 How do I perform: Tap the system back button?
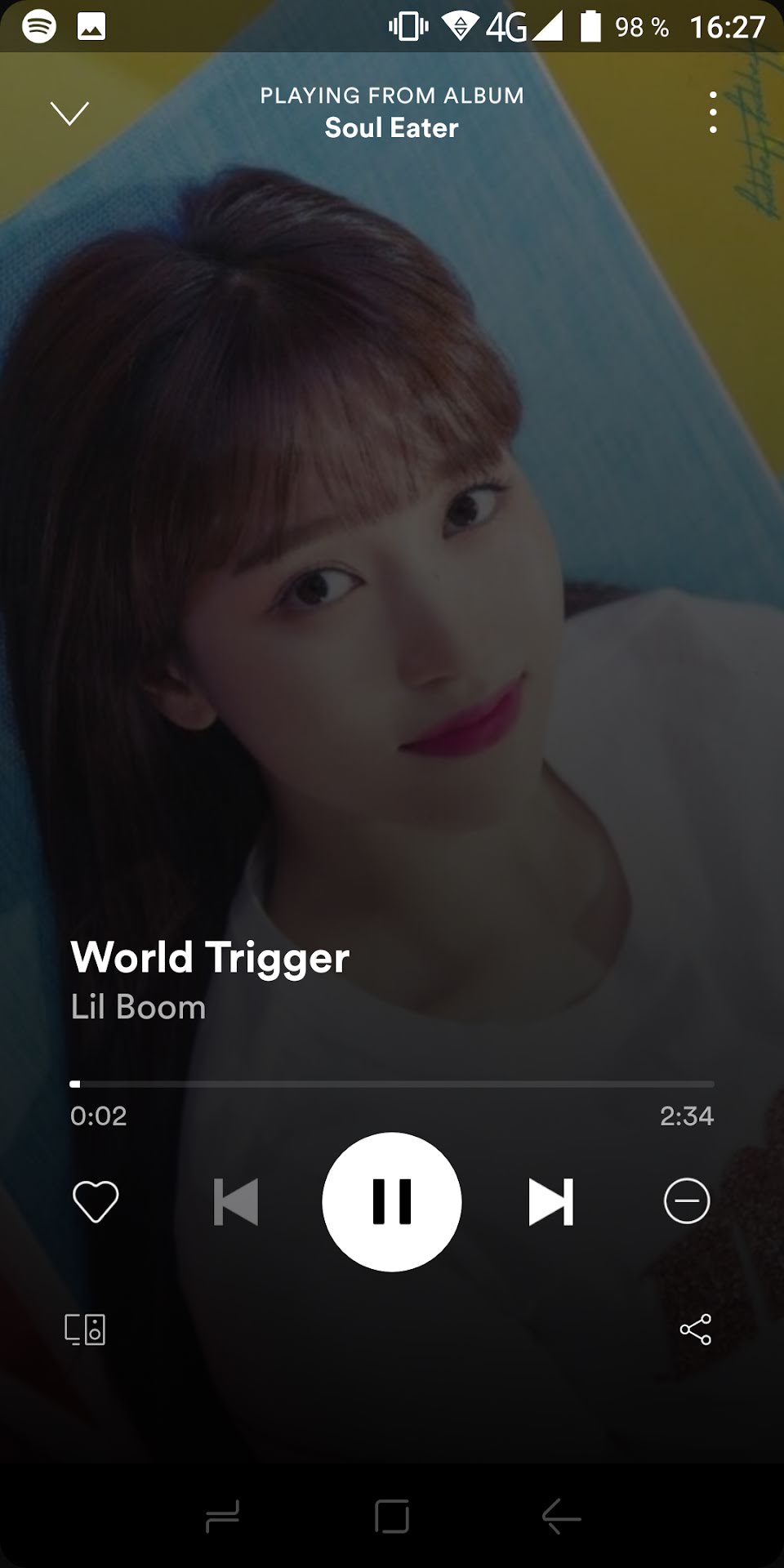pyautogui.click(x=561, y=1517)
